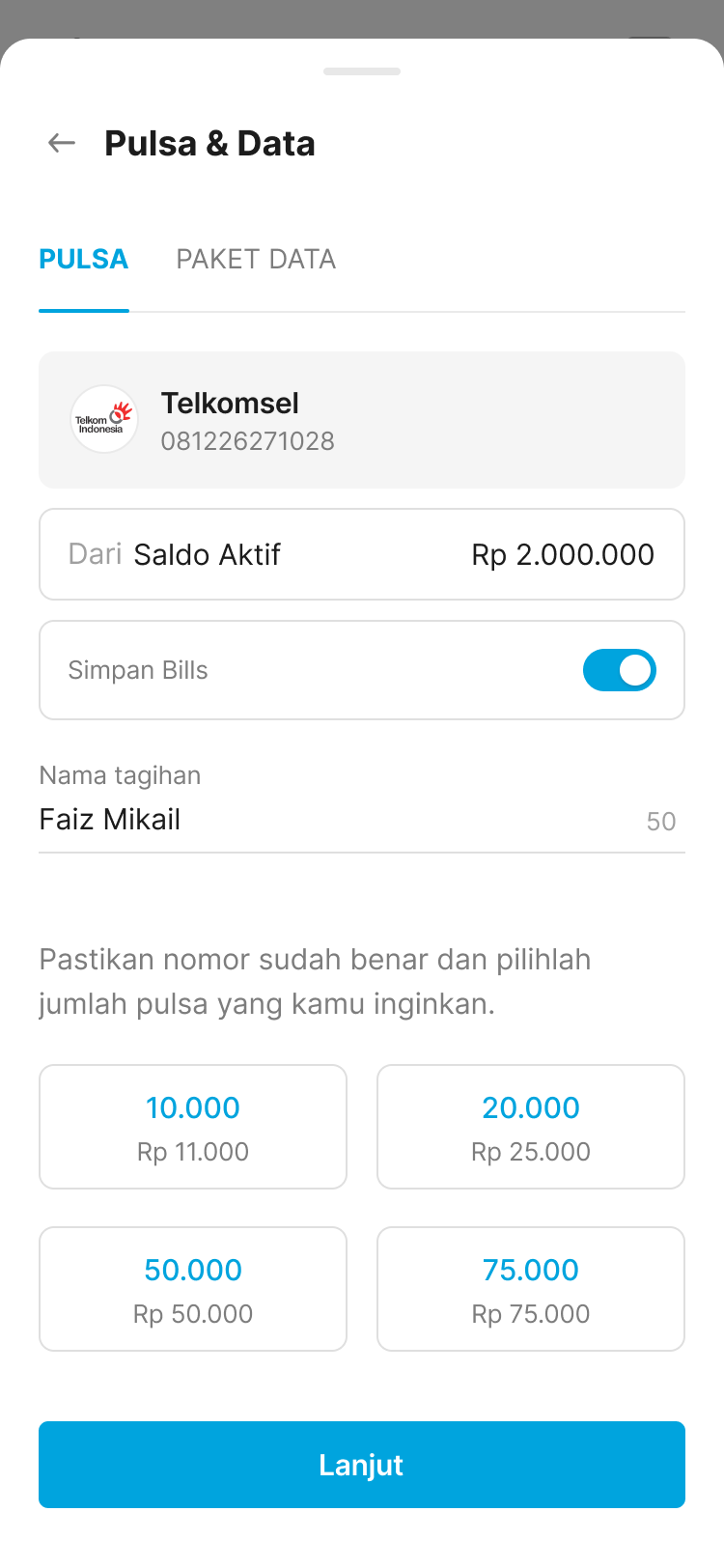Viewport: 724px width, 1568px height.
Task: Click the Simpan Bills label
Action: [137, 669]
